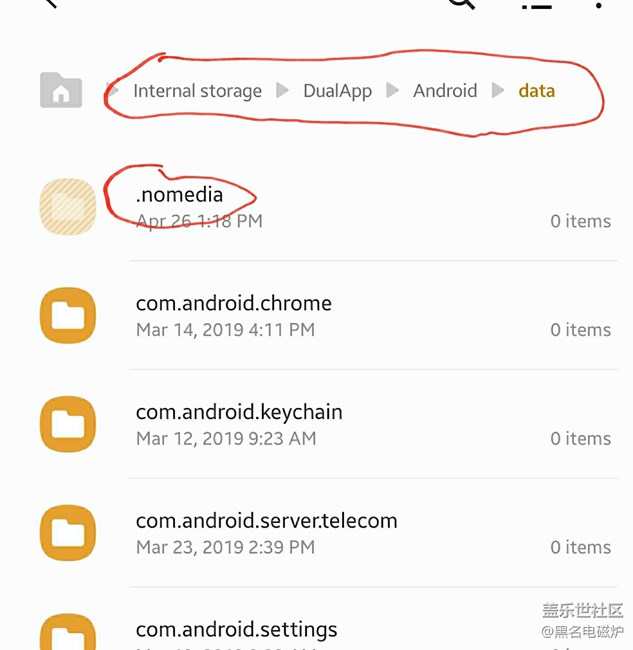Open the com.android.chrome folder

pyautogui.click(x=234, y=315)
